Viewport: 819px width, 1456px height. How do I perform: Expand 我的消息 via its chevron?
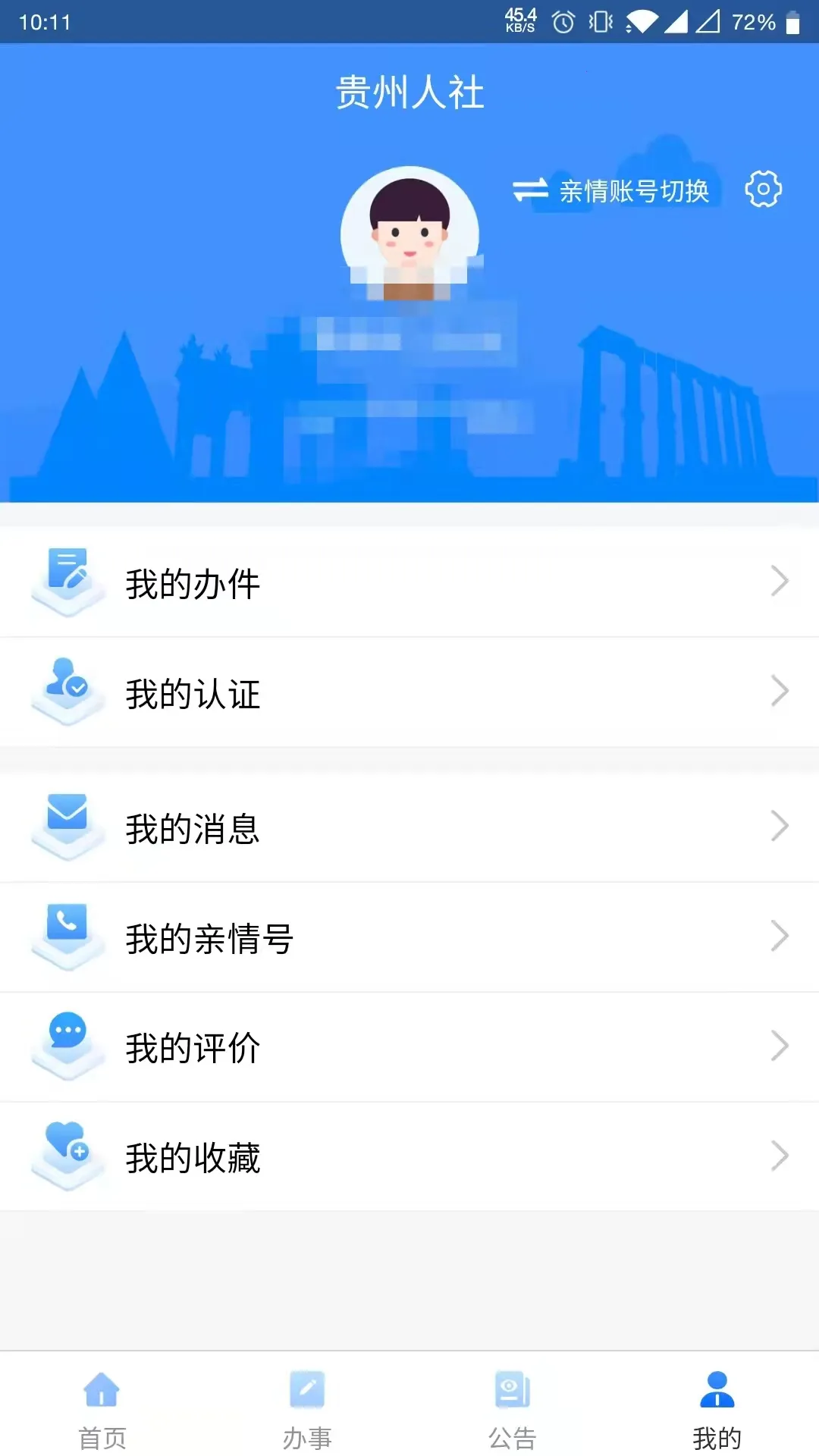[780, 826]
